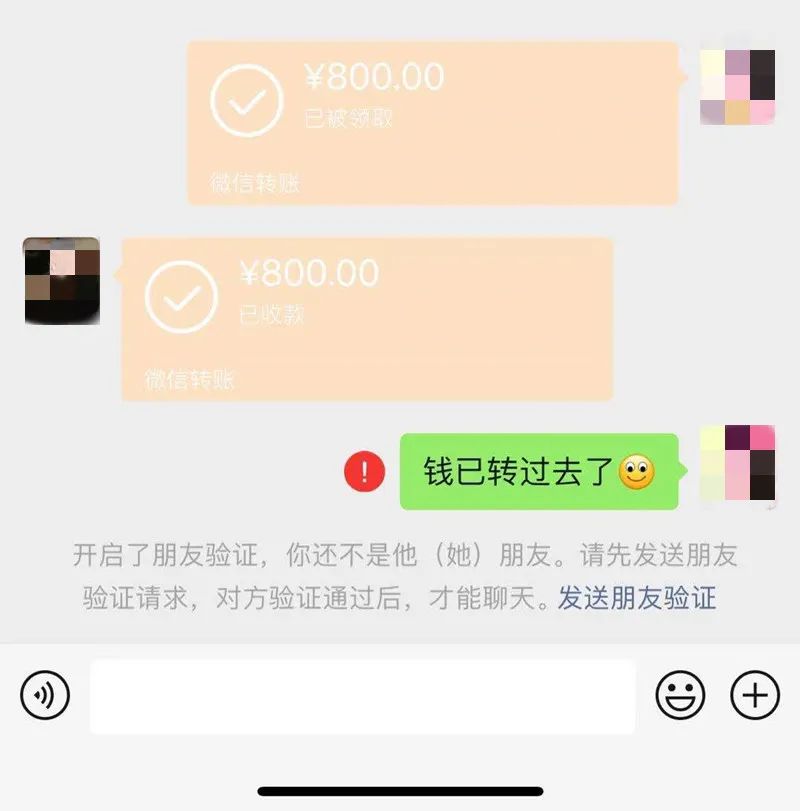
Task: Switch to voice message input
Action: coord(45,694)
